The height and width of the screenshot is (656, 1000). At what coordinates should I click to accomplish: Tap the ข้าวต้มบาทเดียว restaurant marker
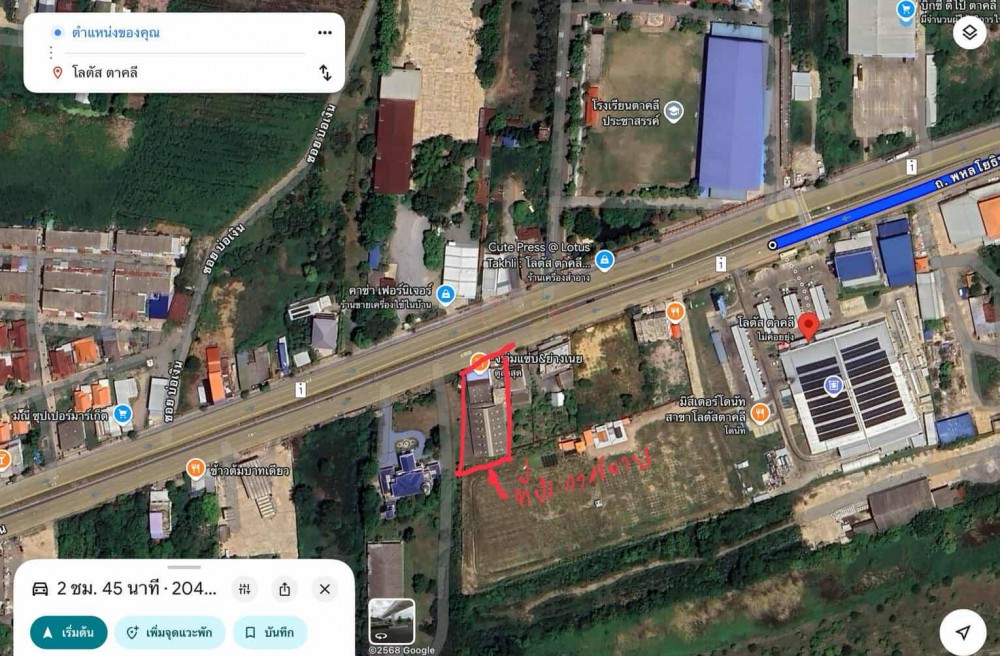[x=195, y=467]
